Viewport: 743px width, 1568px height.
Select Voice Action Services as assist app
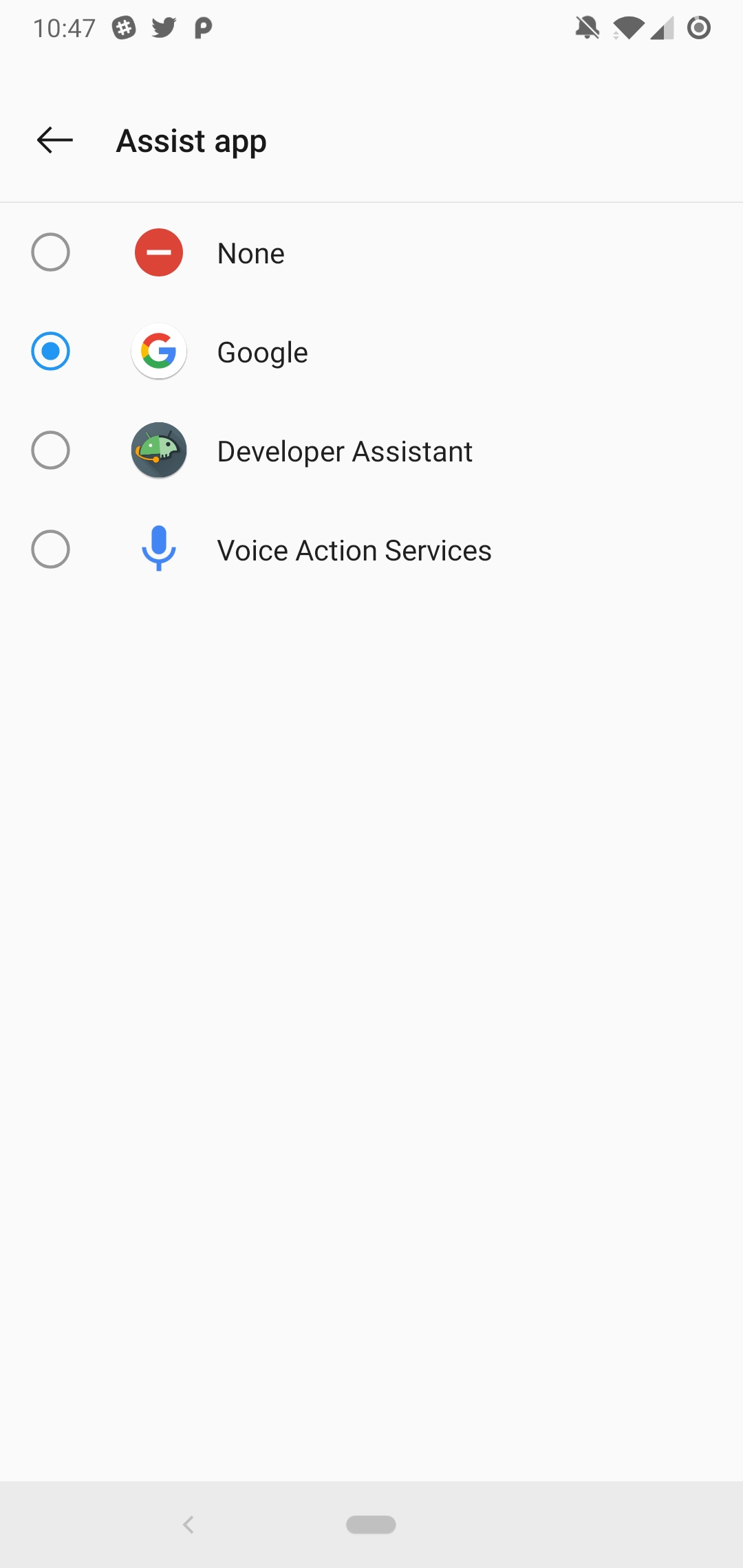click(x=50, y=549)
